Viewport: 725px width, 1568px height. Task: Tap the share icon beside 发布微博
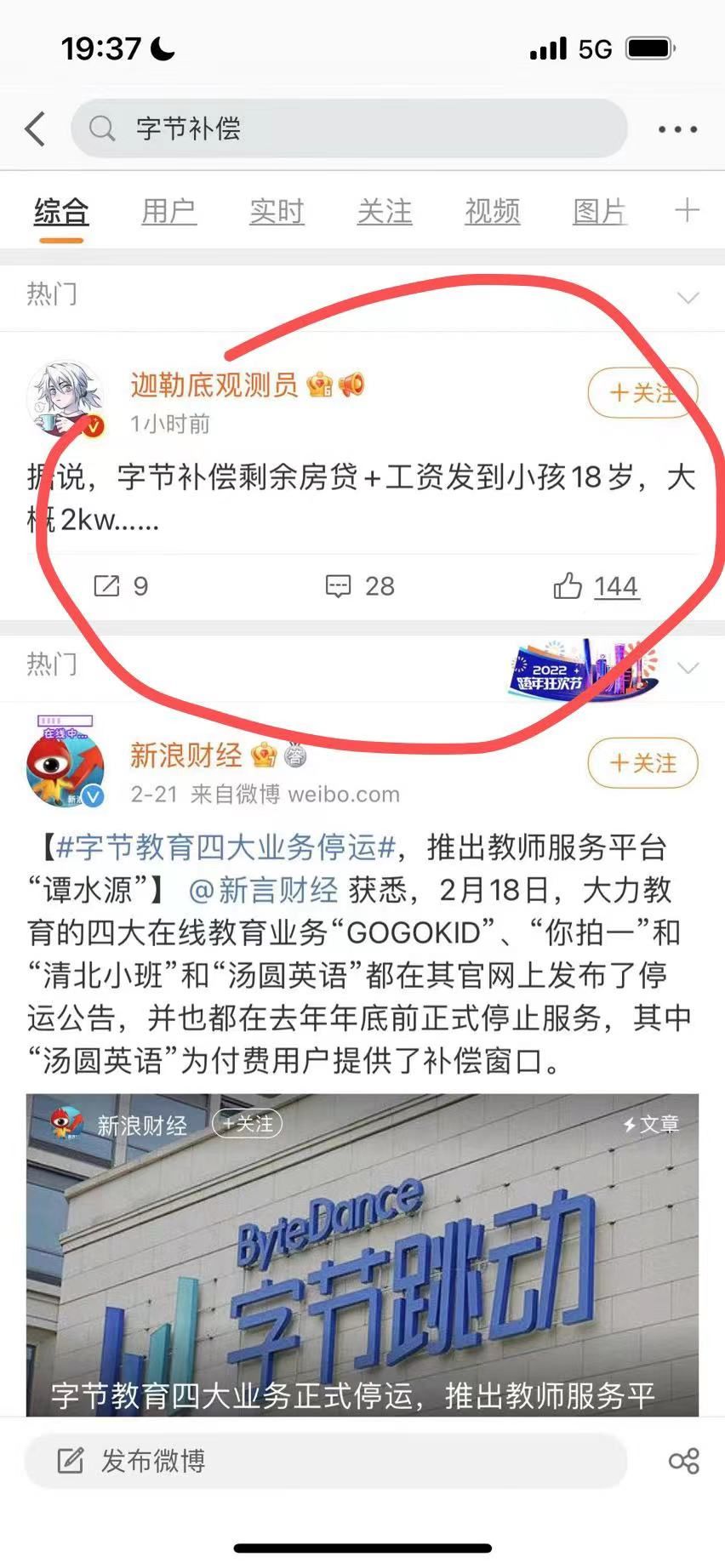pyautogui.click(x=683, y=1461)
